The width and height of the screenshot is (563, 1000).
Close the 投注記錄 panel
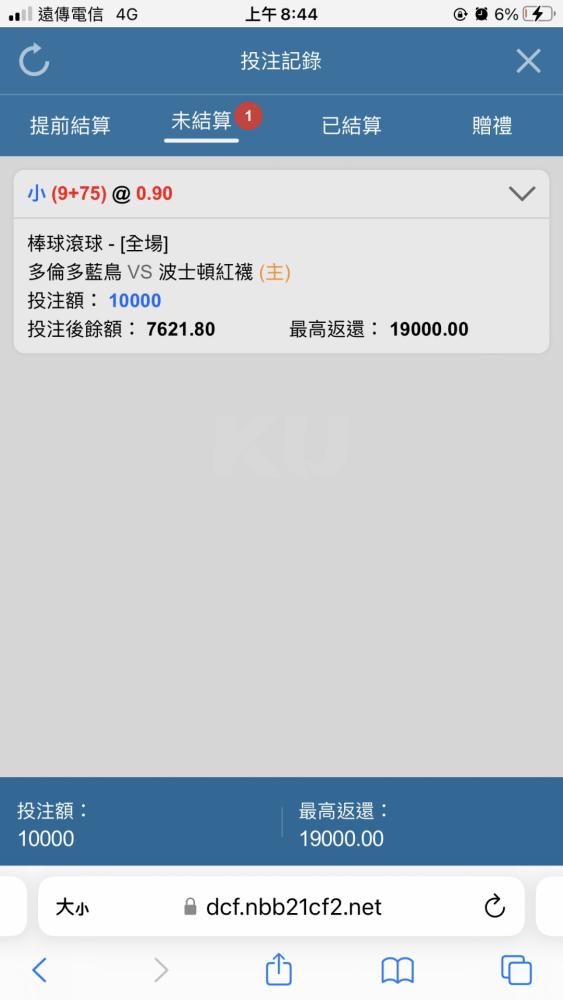529,61
